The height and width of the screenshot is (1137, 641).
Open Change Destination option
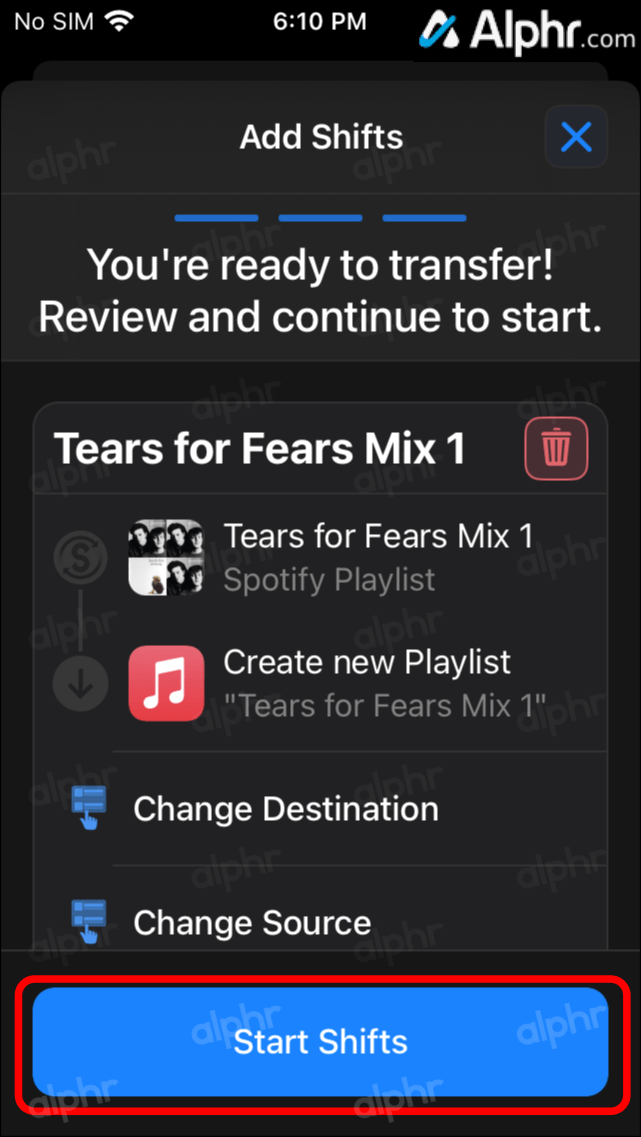pyautogui.click(x=285, y=809)
